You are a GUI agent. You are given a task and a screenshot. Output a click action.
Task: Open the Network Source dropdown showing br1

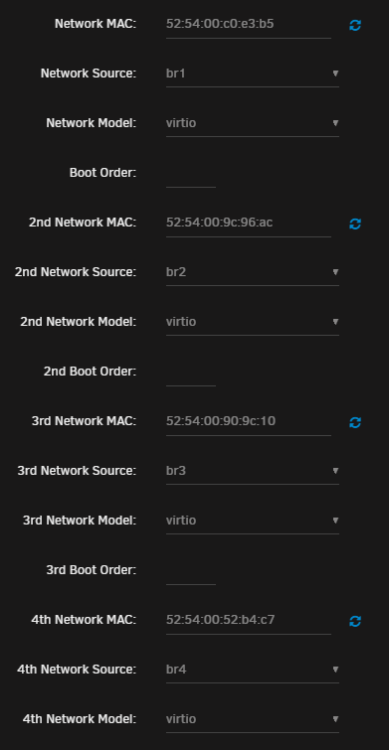(x=253, y=74)
